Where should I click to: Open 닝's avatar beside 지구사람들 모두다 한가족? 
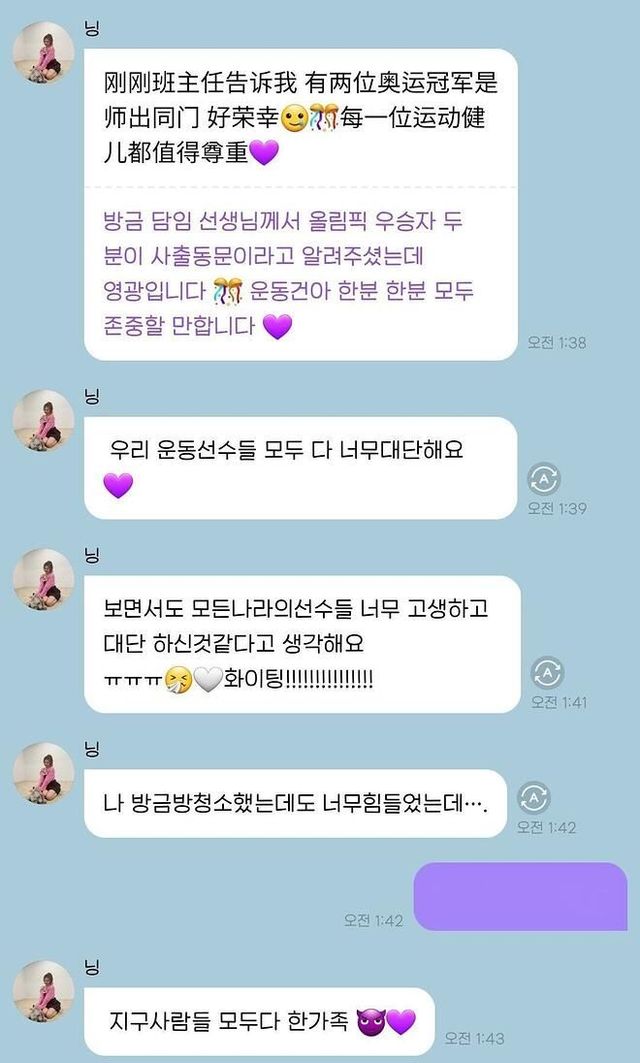pos(43,990)
